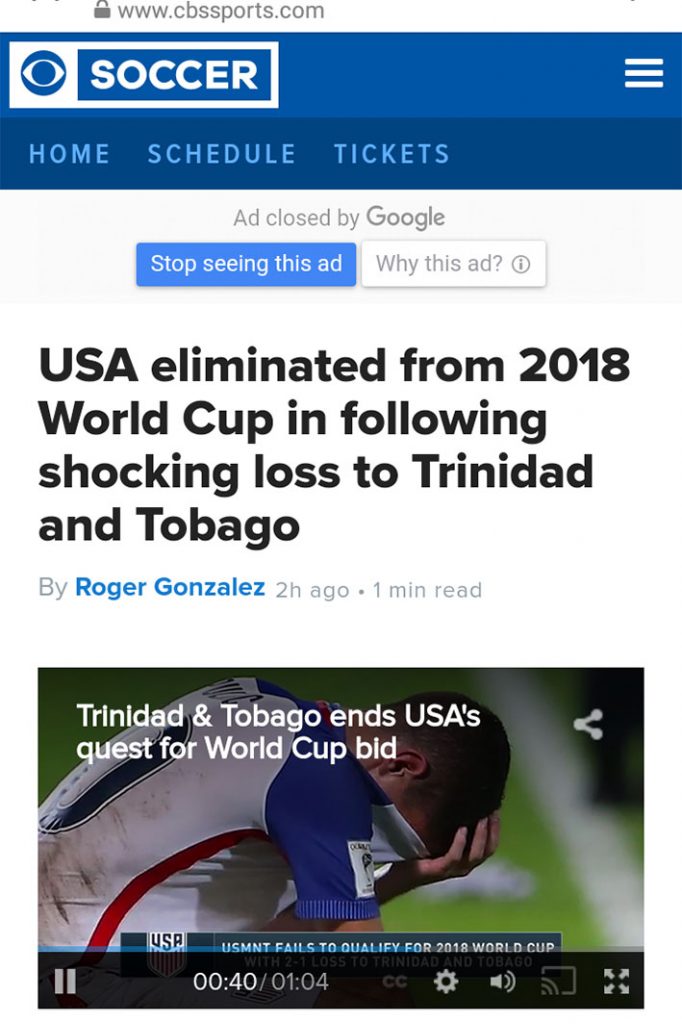Open author Roger Gonzalez's page

[x=170, y=588]
